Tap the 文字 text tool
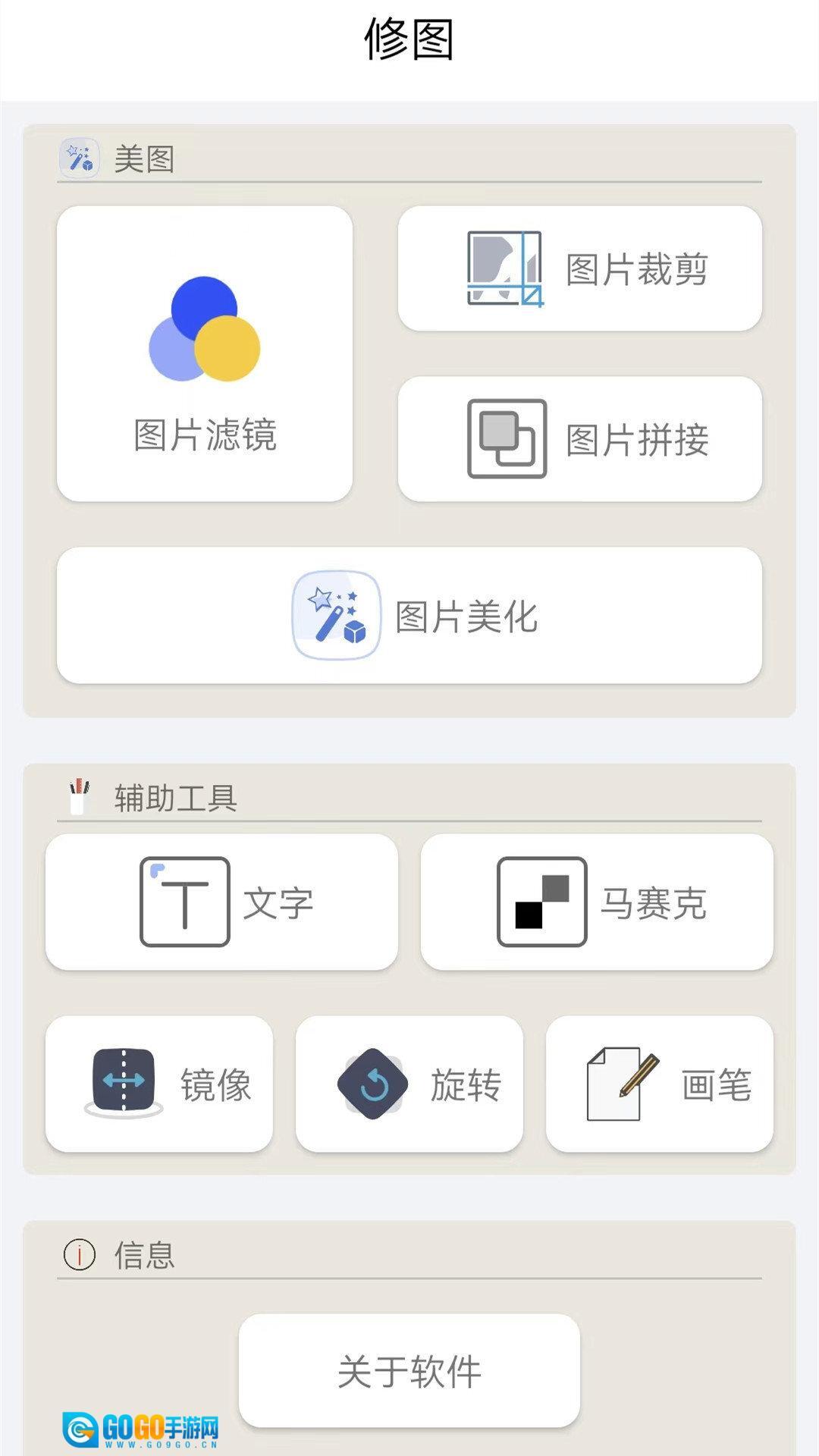The width and height of the screenshot is (819, 1456). click(x=221, y=902)
